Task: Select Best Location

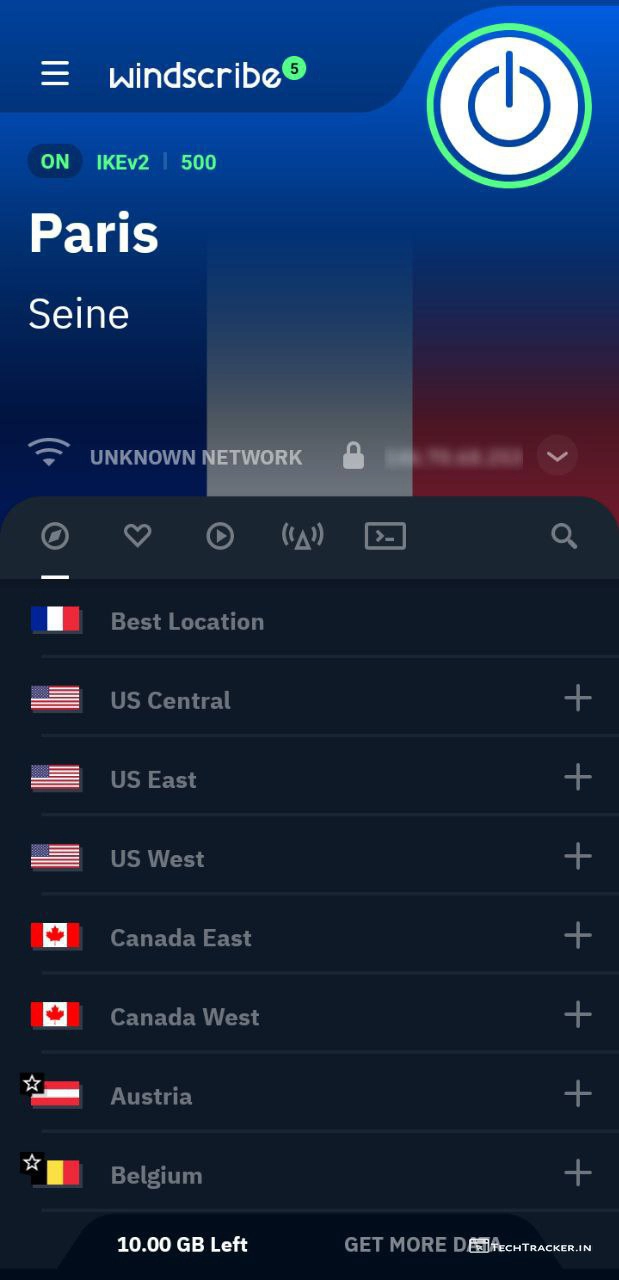Action: 187,621
